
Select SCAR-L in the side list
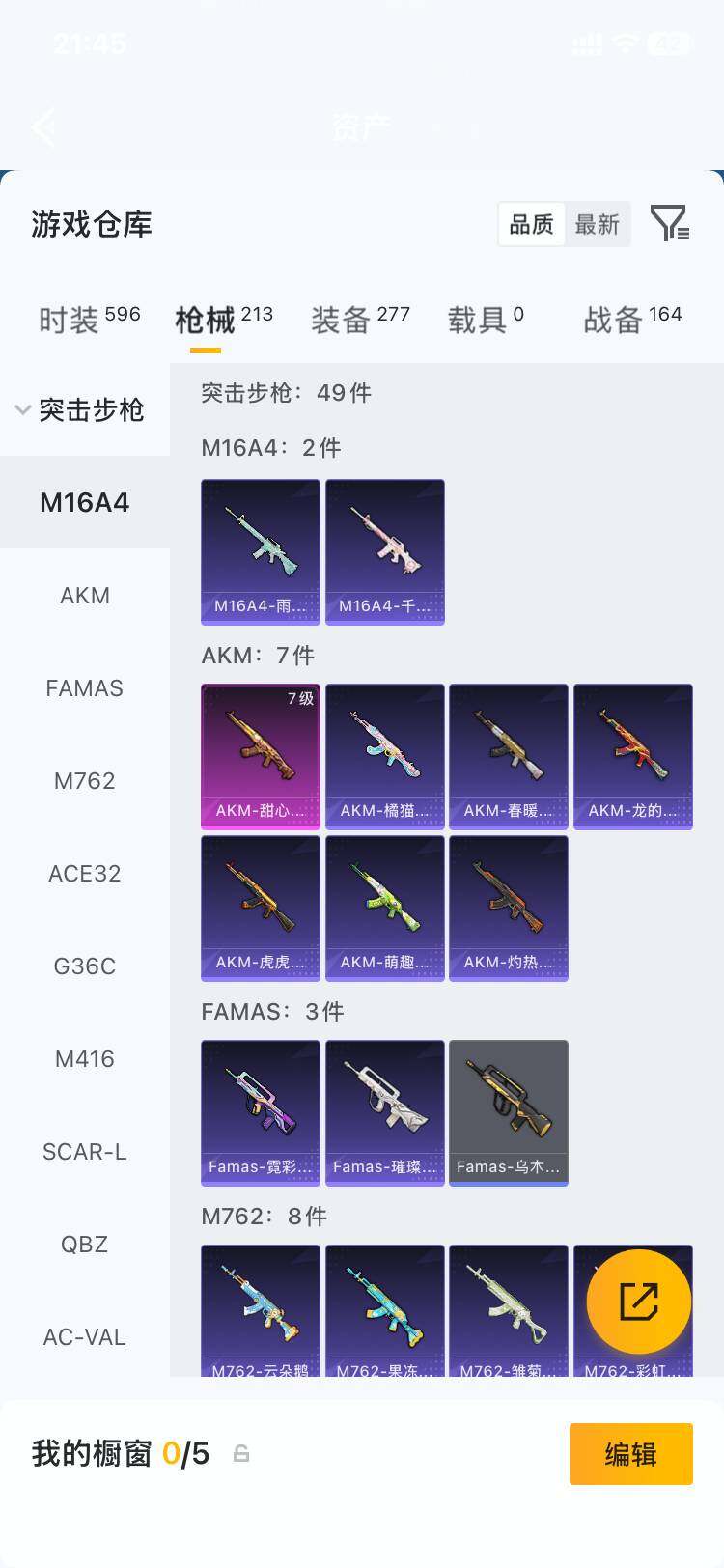(x=85, y=1152)
